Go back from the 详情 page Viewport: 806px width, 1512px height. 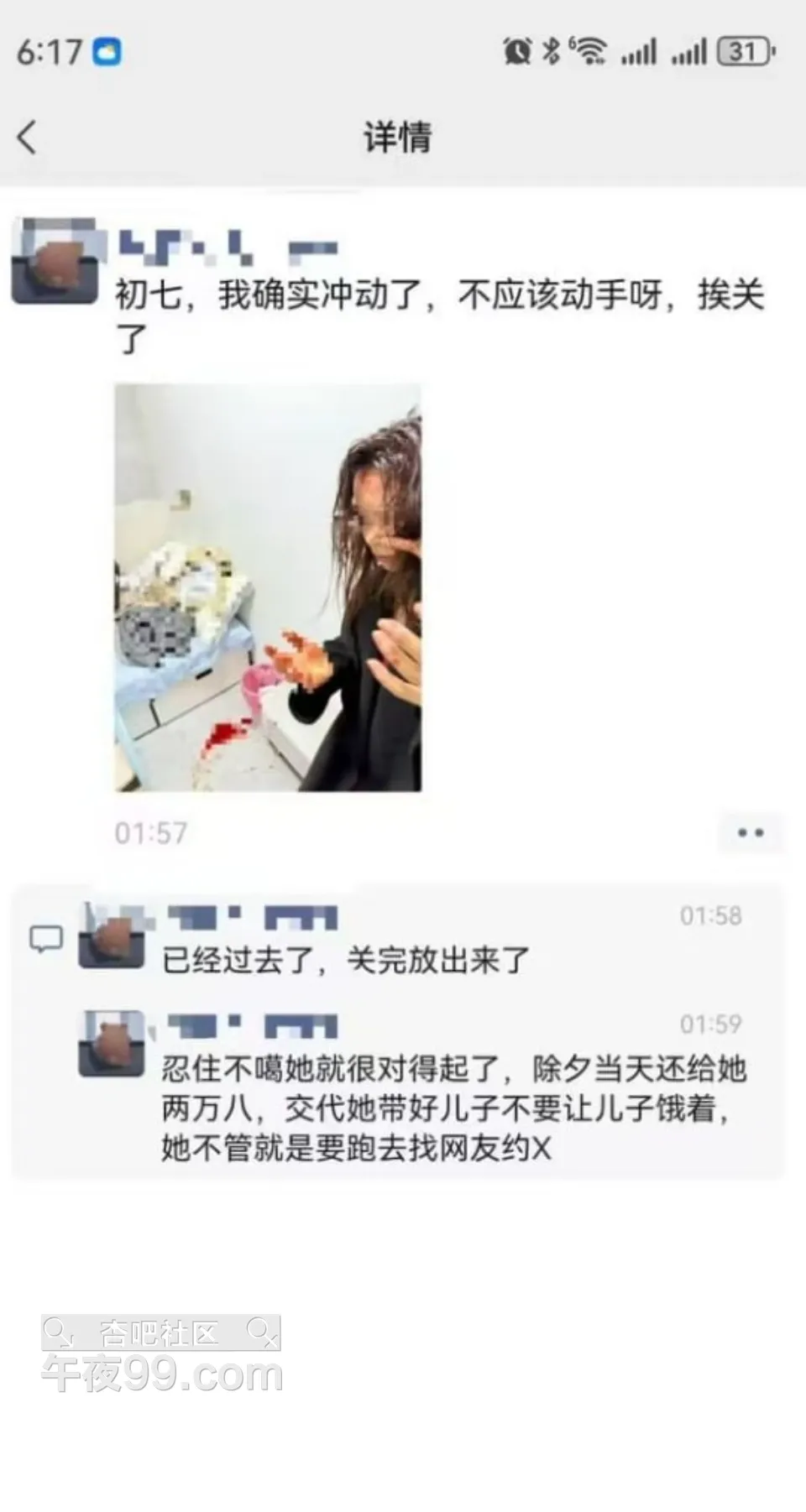tap(28, 137)
